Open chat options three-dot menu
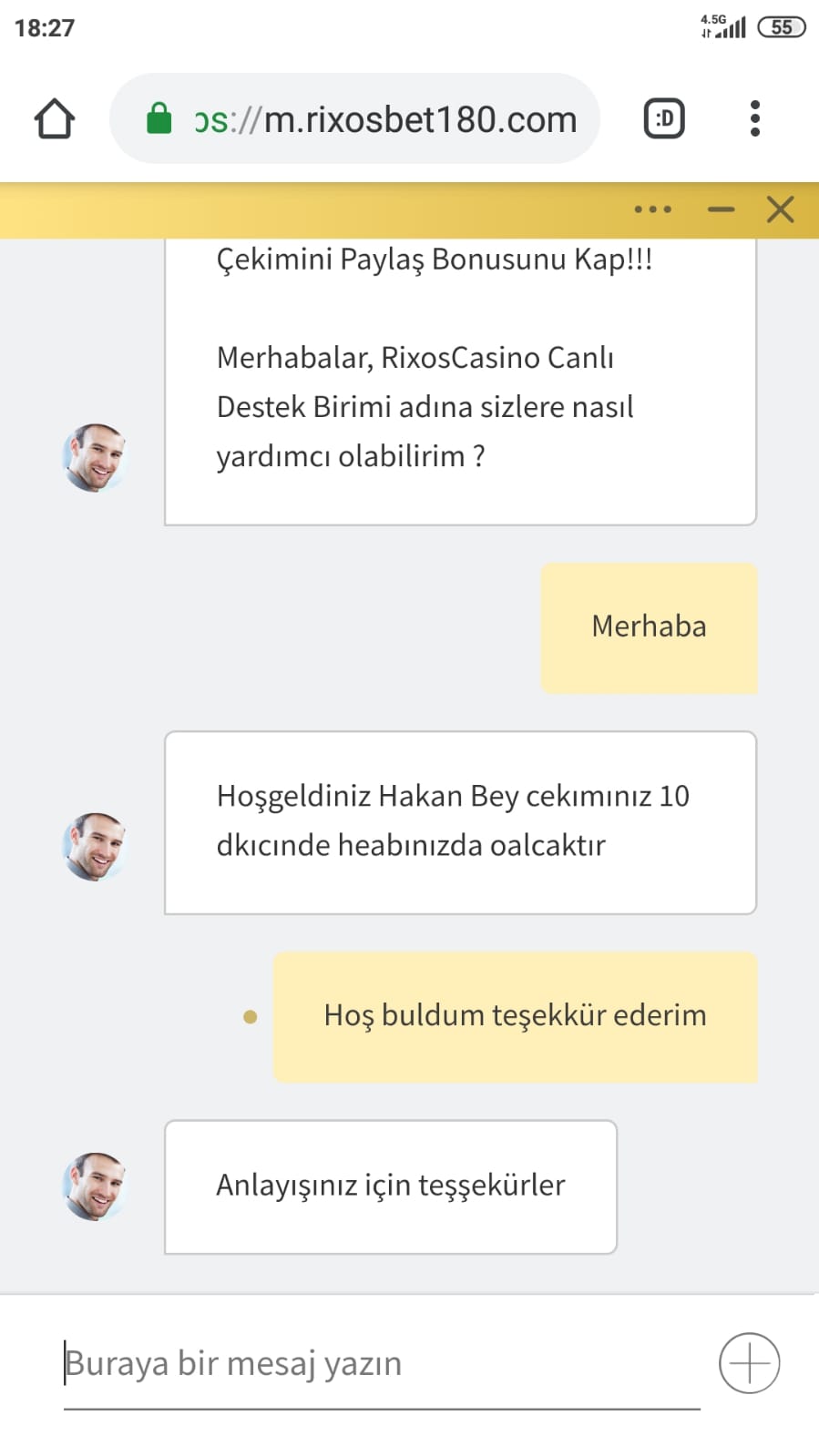 (653, 209)
